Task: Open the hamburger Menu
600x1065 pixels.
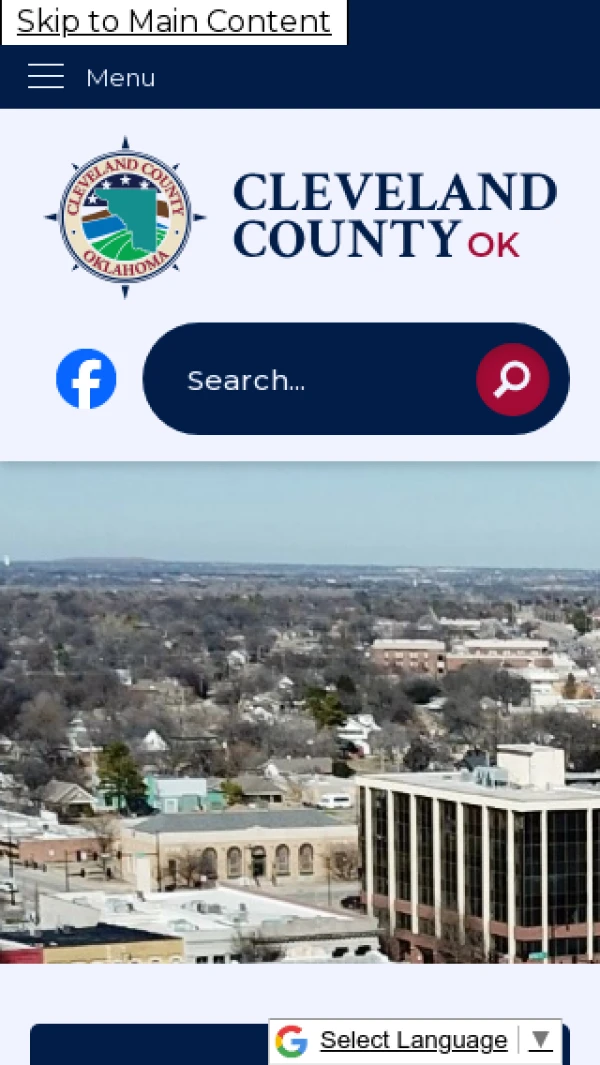Action: click(90, 77)
